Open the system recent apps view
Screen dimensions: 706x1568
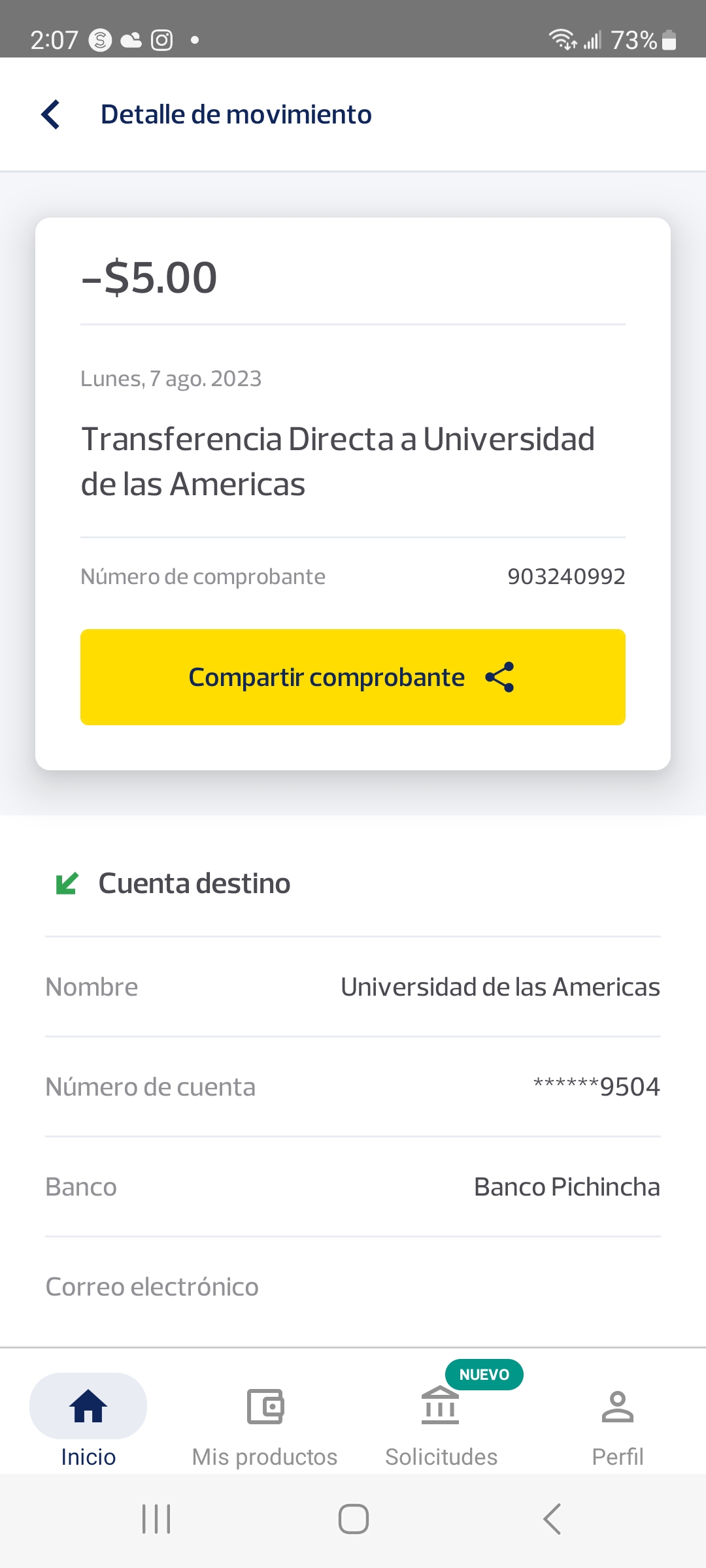(156, 1518)
